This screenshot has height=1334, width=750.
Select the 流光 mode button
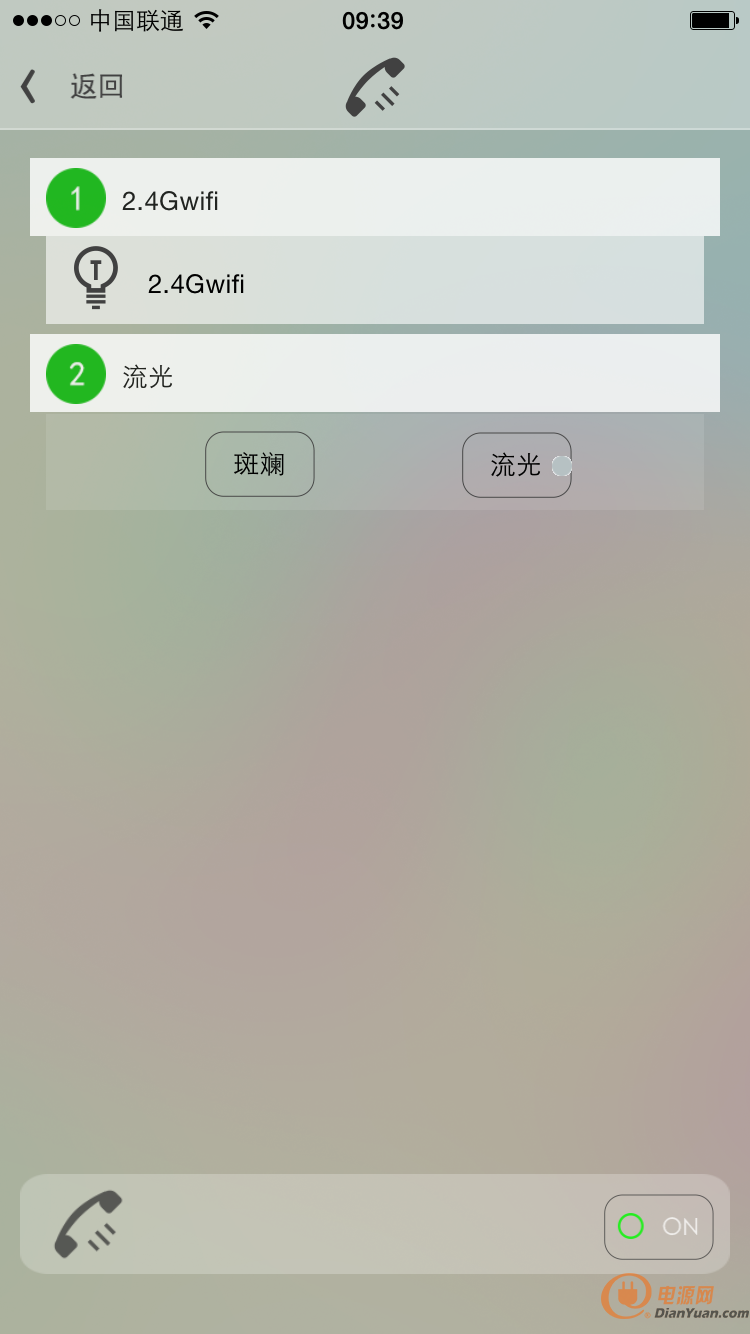click(x=517, y=465)
